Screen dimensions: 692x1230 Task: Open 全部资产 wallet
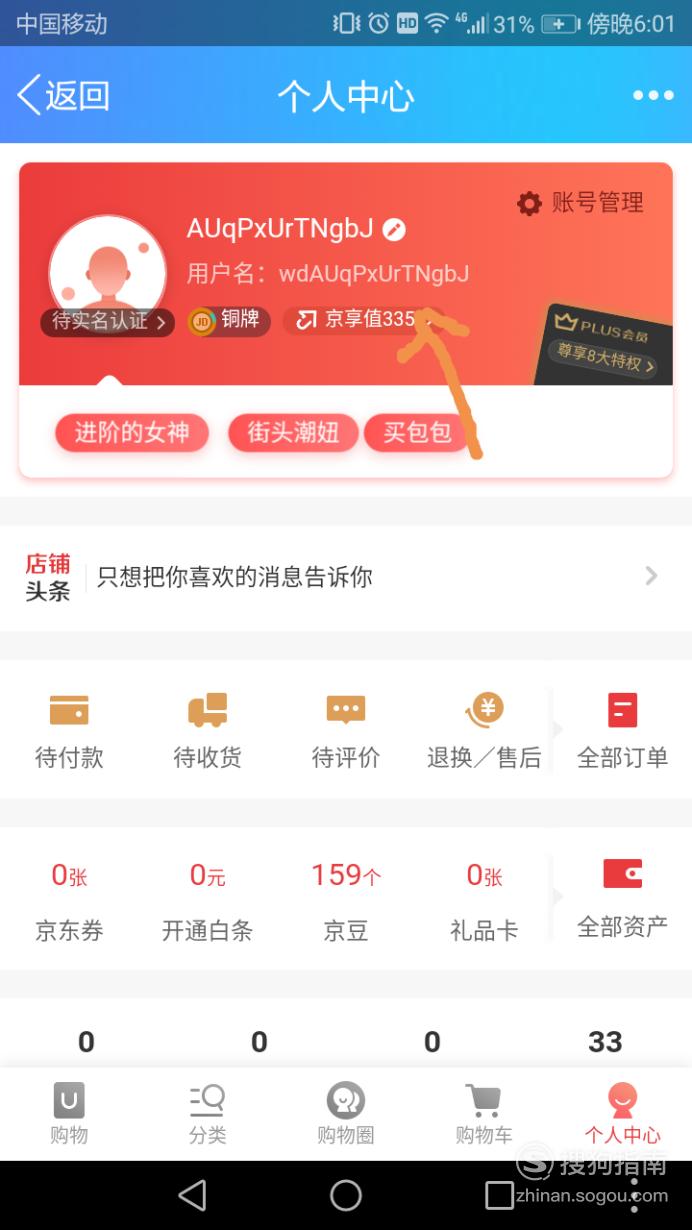622,897
